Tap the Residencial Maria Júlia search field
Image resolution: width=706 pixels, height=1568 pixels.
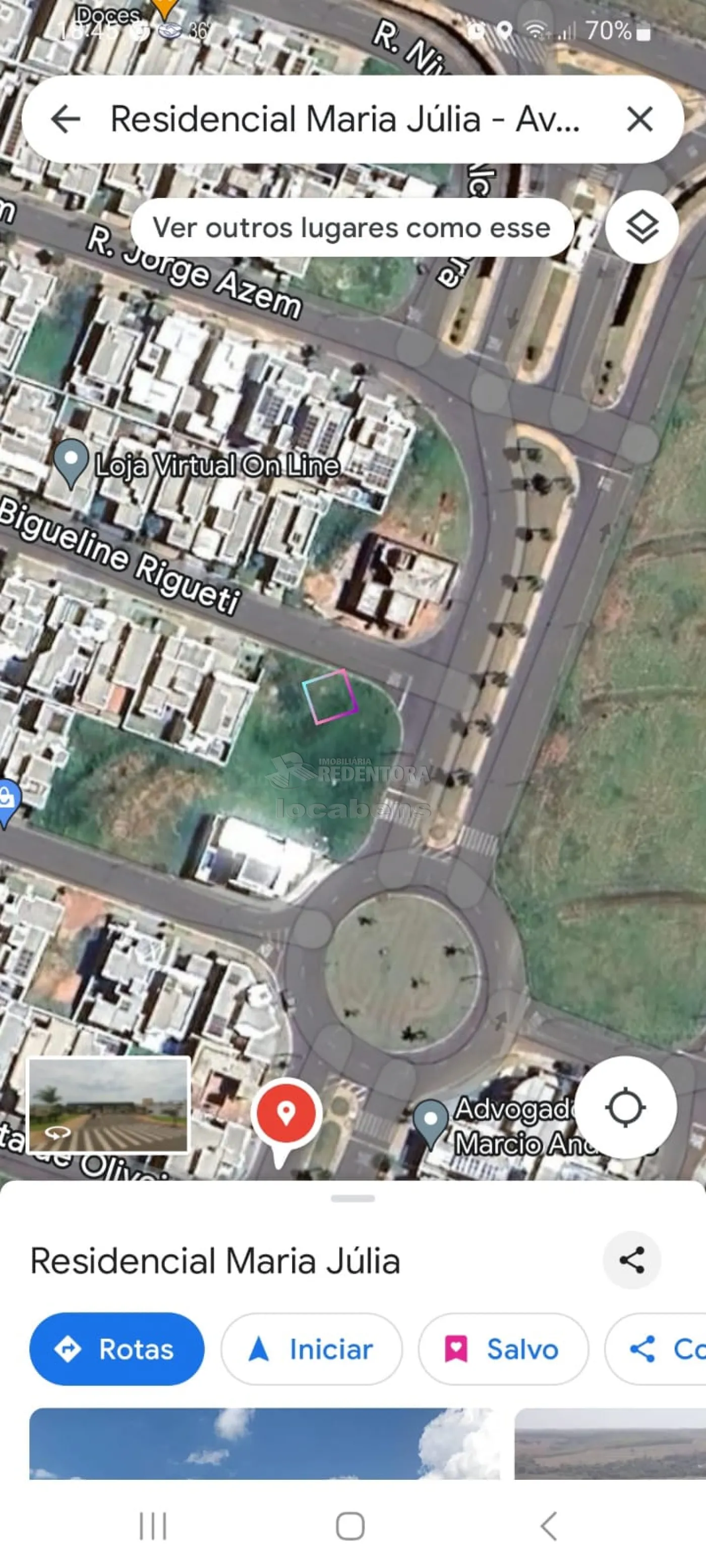344,118
